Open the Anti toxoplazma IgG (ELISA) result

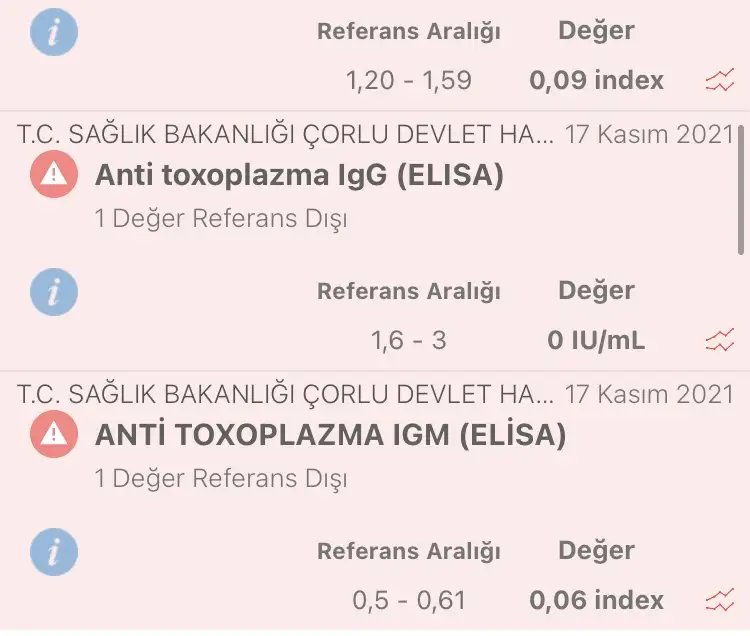click(298, 176)
